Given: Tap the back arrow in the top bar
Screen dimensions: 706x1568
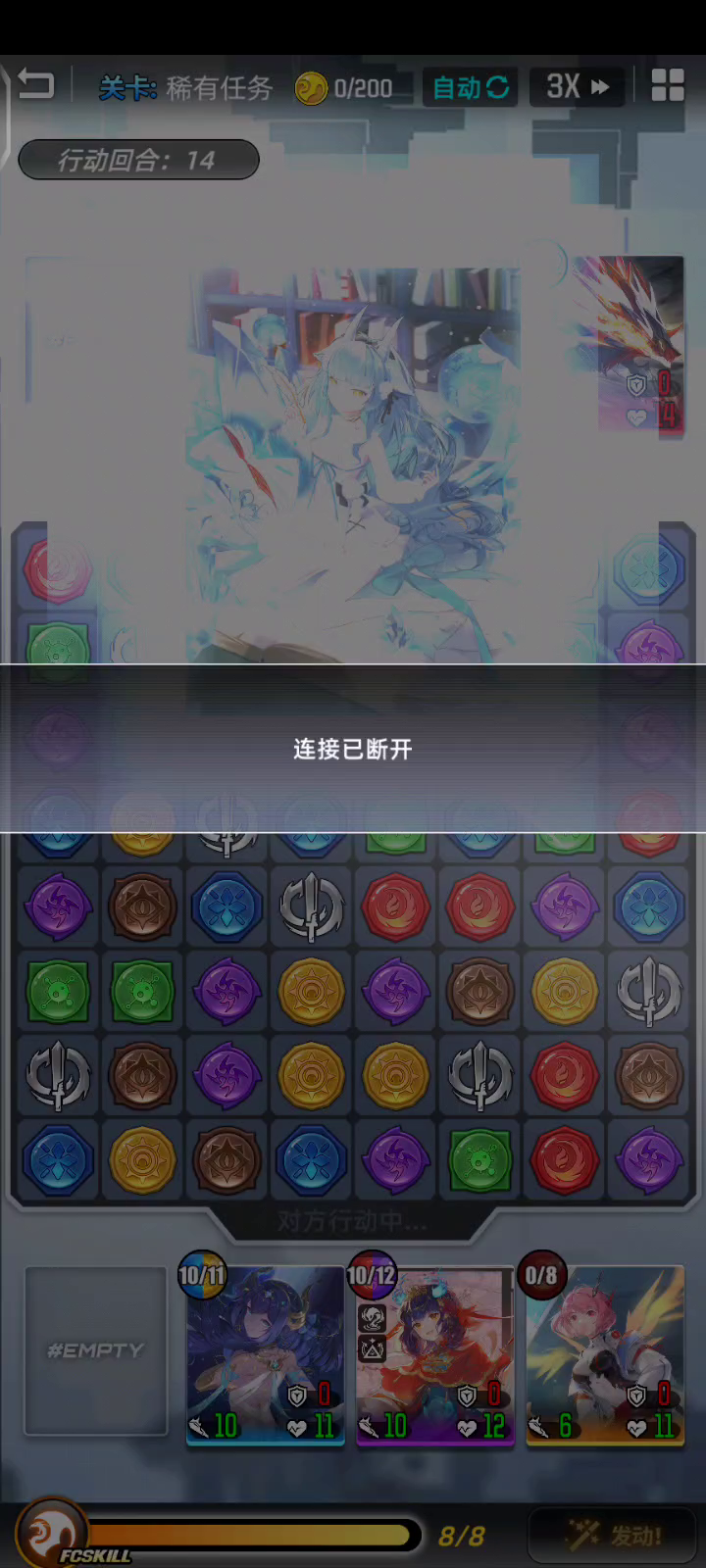Looking at the screenshot, I should [36, 85].
